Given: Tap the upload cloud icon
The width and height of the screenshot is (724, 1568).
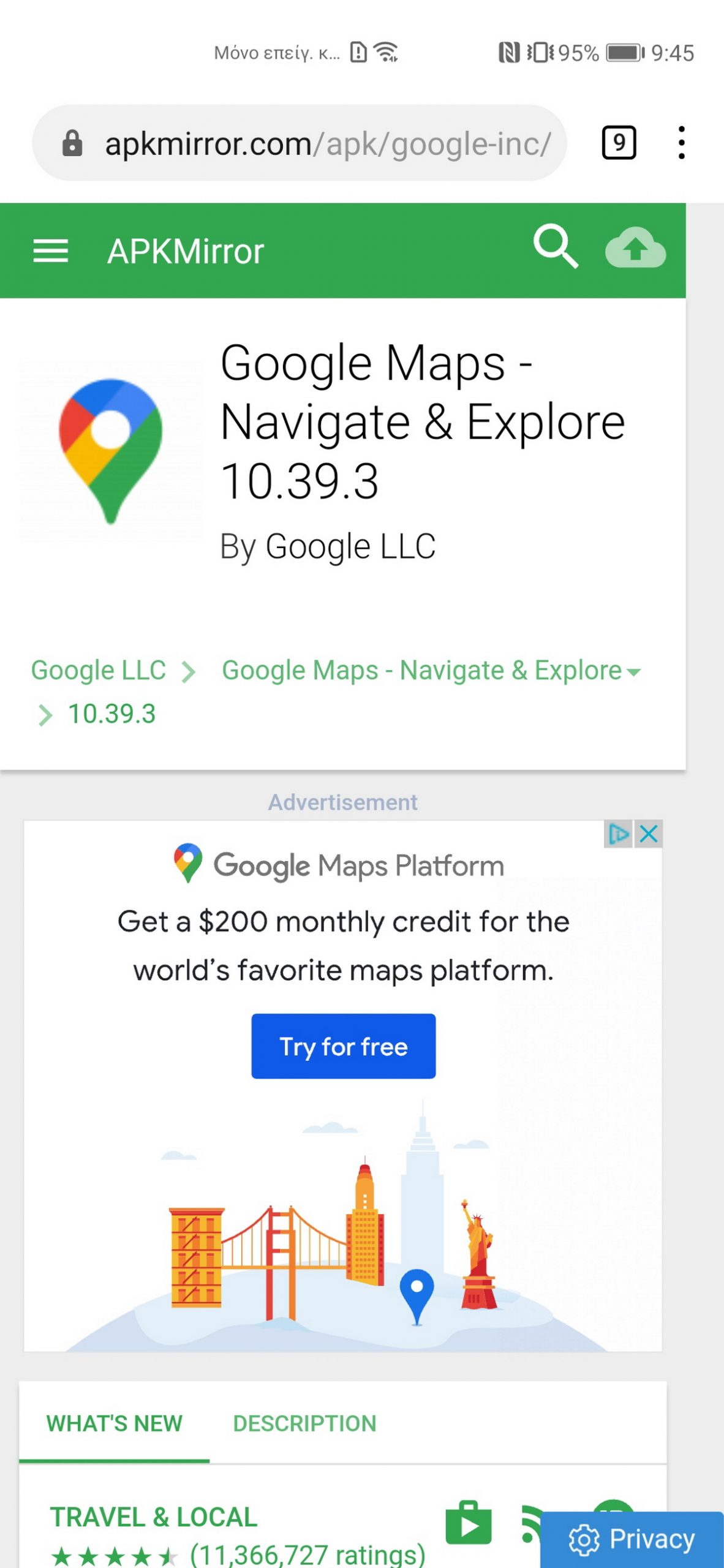Looking at the screenshot, I should click(635, 248).
